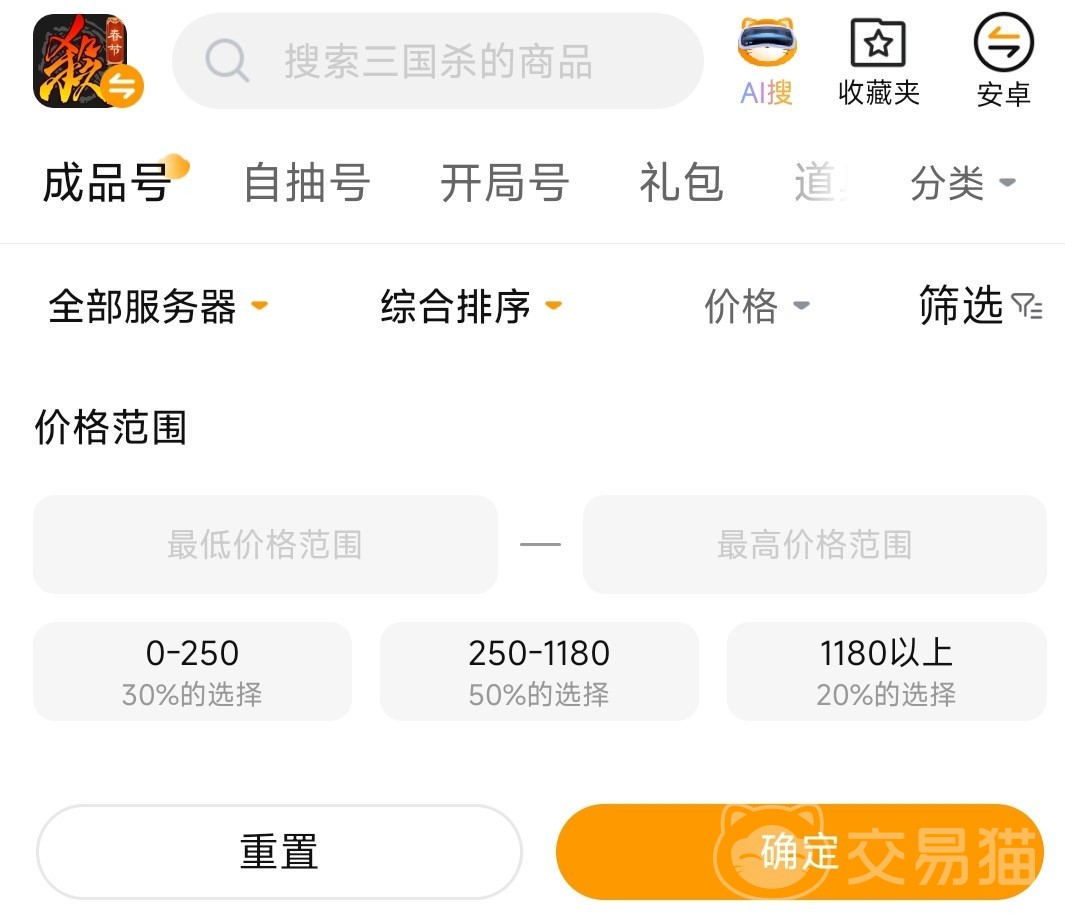This screenshot has width=1065, height=922.
Task: Reset the price filter with 重置
Action: (x=279, y=852)
